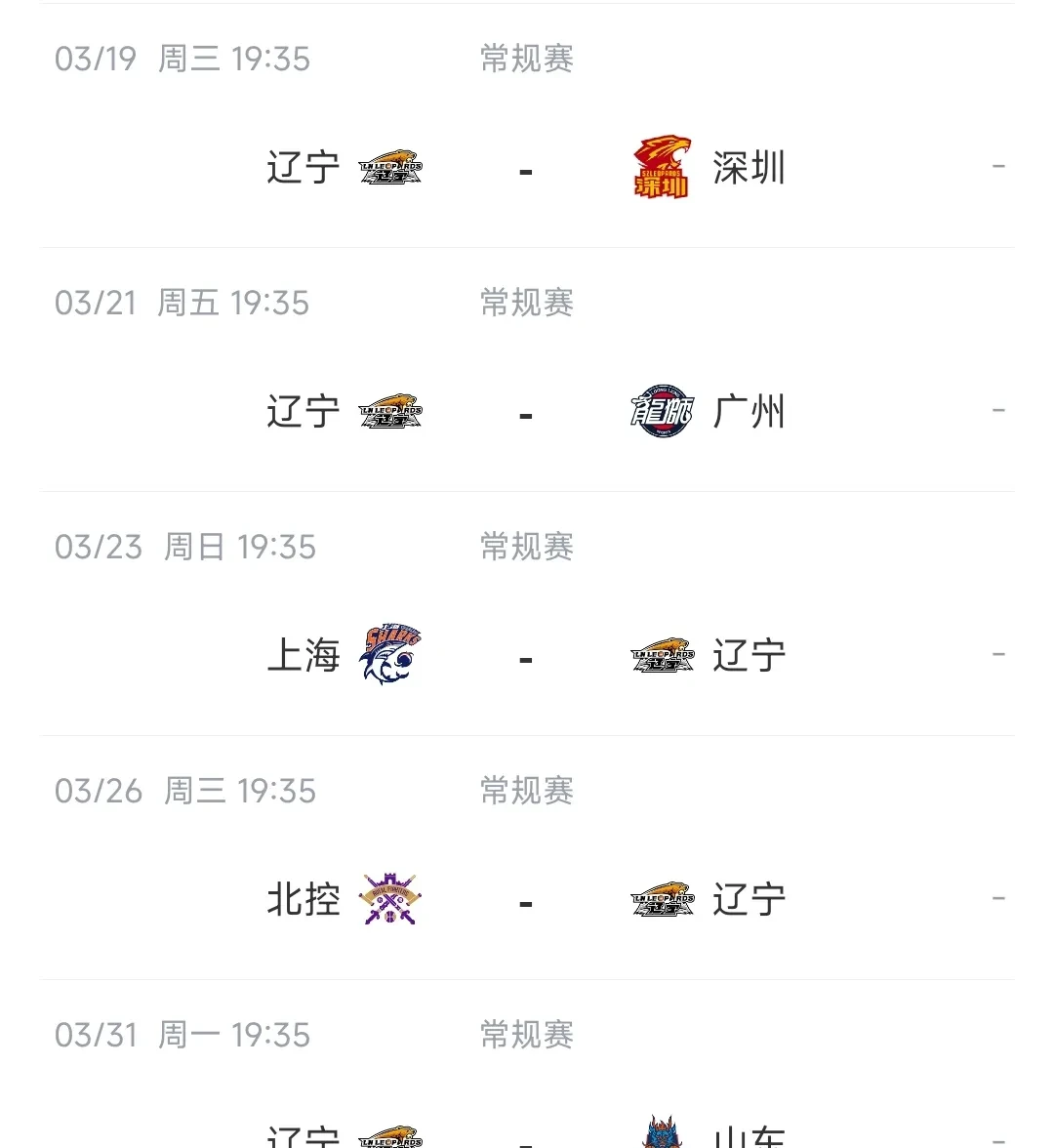
Task: Click the Liaoning Flying Leopards logo in the 03/19 game
Action: pyautogui.click(x=389, y=168)
